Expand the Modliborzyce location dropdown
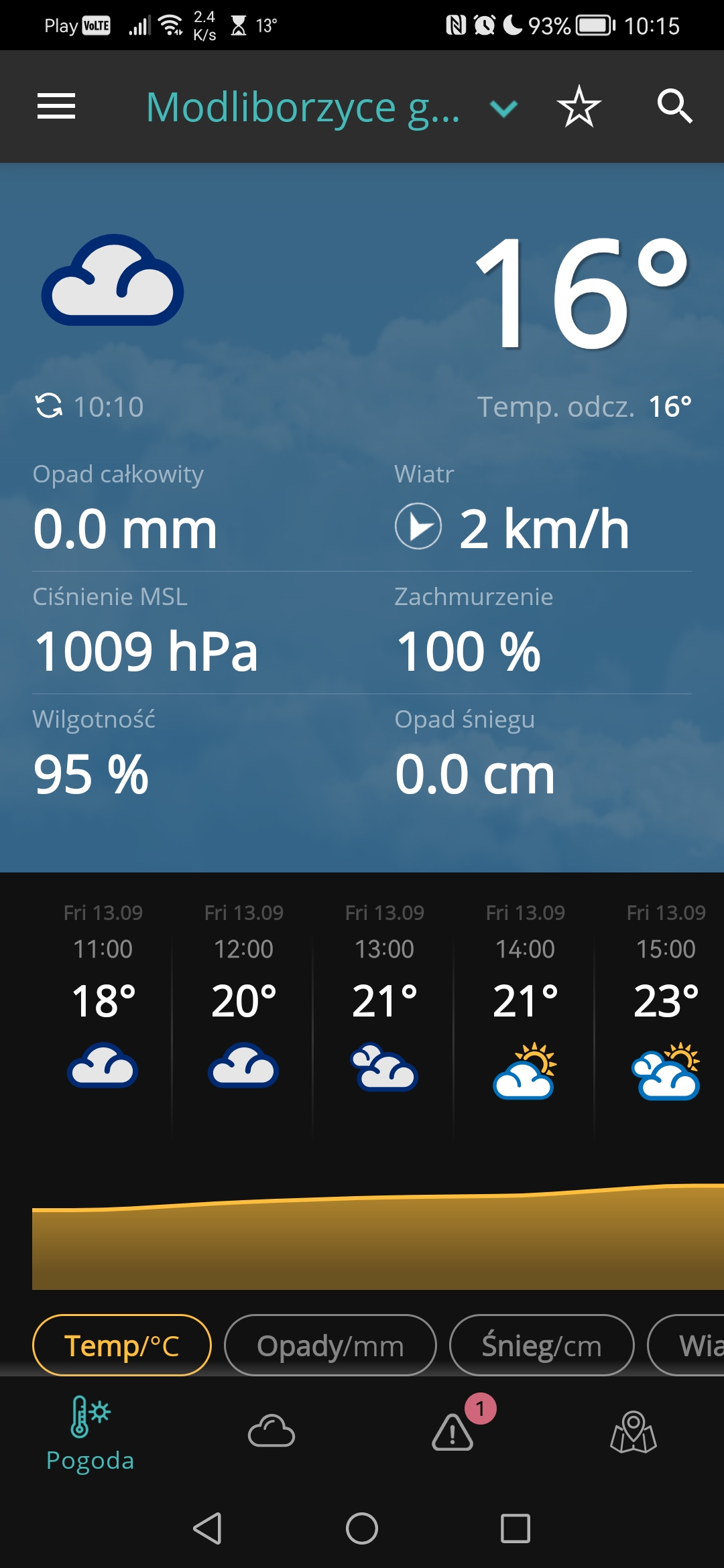The height and width of the screenshot is (1568, 724). click(503, 108)
